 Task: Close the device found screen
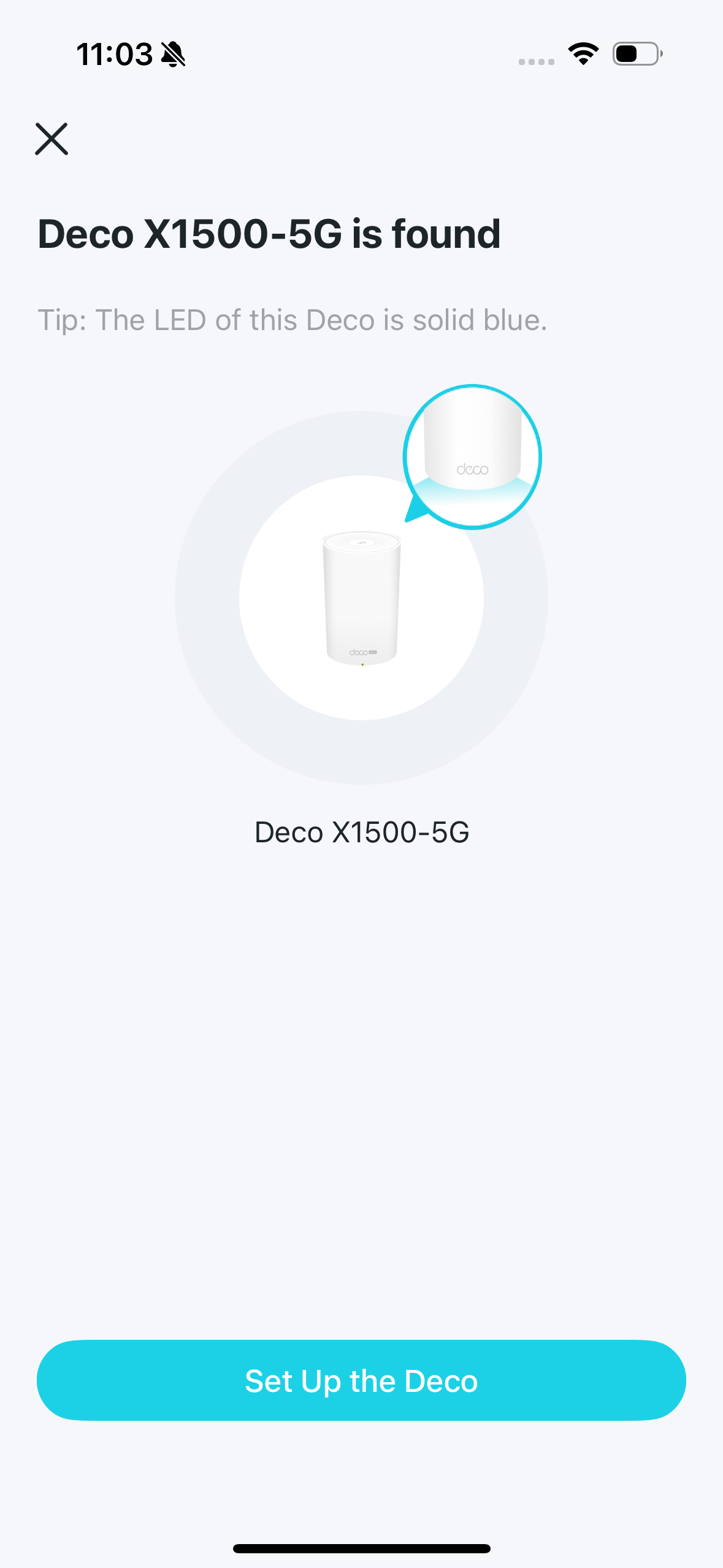click(x=52, y=139)
